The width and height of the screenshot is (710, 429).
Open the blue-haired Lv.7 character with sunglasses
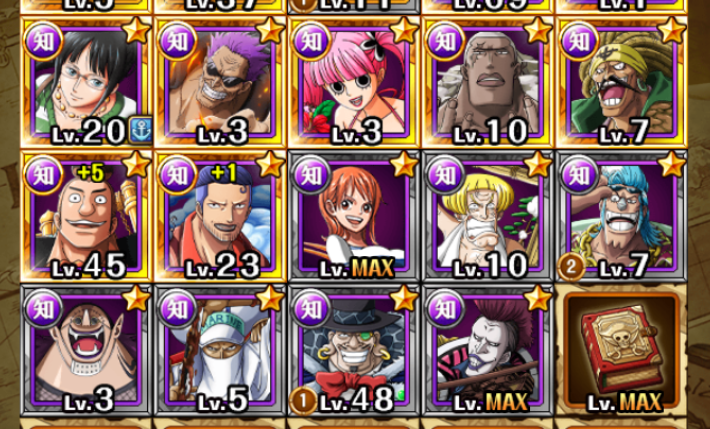tap(622, 215)
